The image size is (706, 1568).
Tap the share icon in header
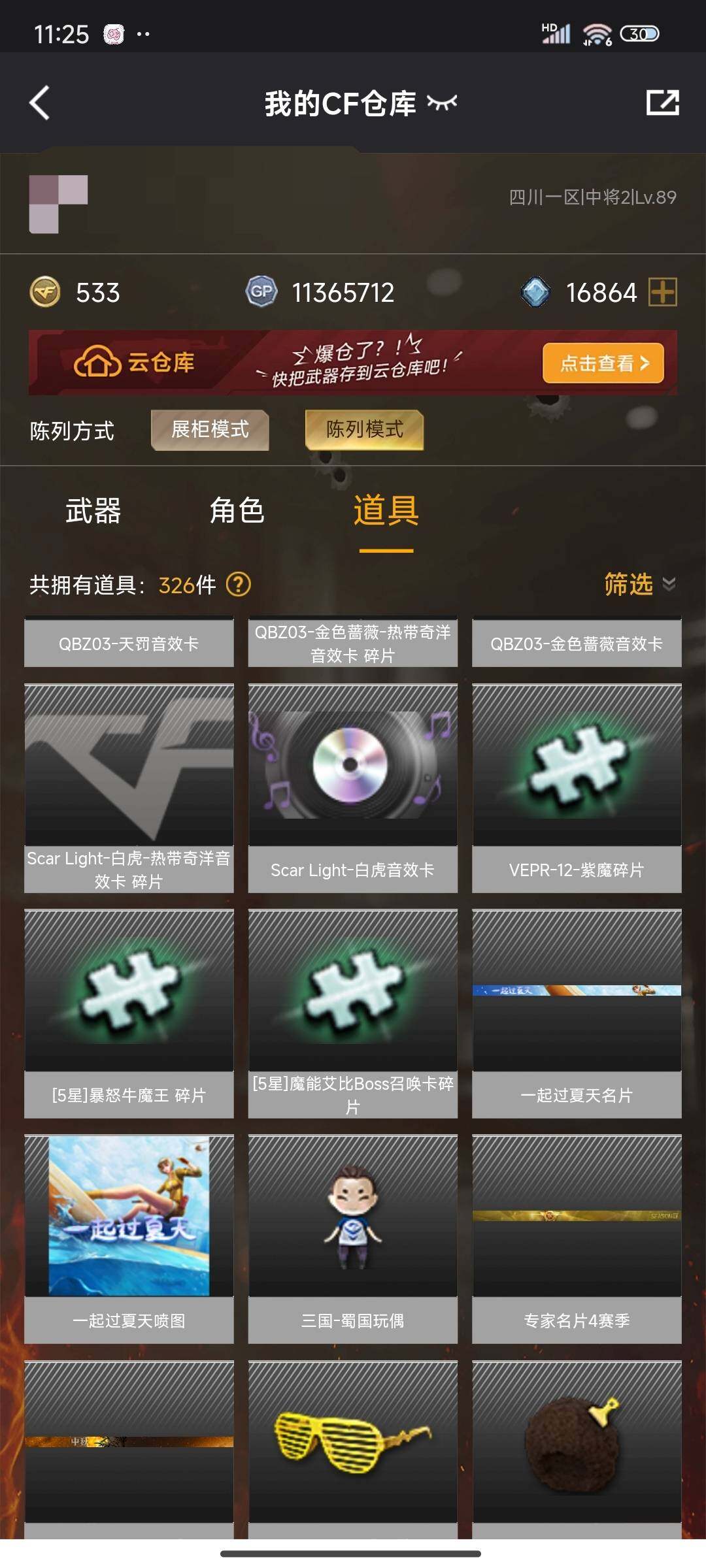click(662, 103)
